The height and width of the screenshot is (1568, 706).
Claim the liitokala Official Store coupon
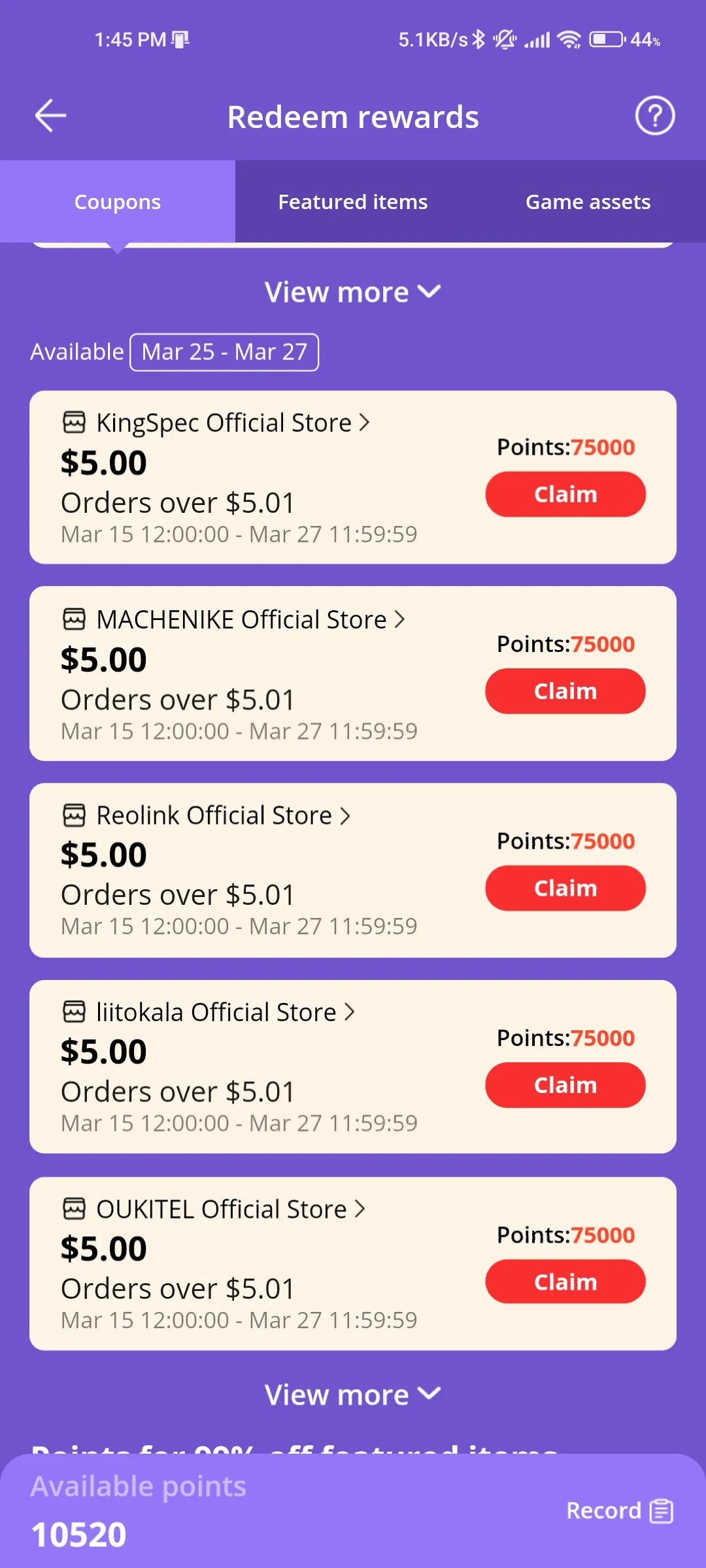tap(565, 1085)
